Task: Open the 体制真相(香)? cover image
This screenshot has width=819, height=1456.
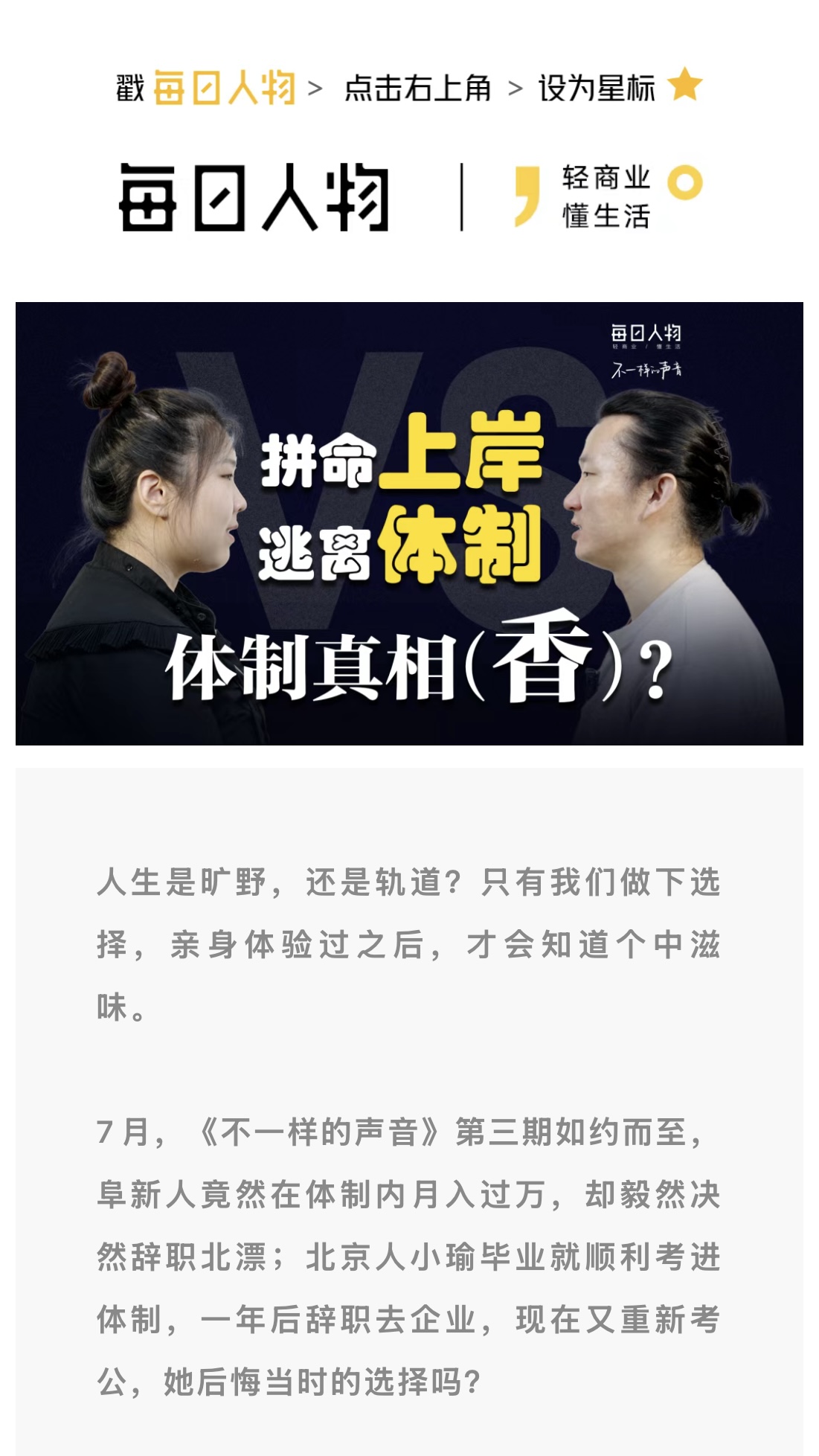Action: [409, 523]
